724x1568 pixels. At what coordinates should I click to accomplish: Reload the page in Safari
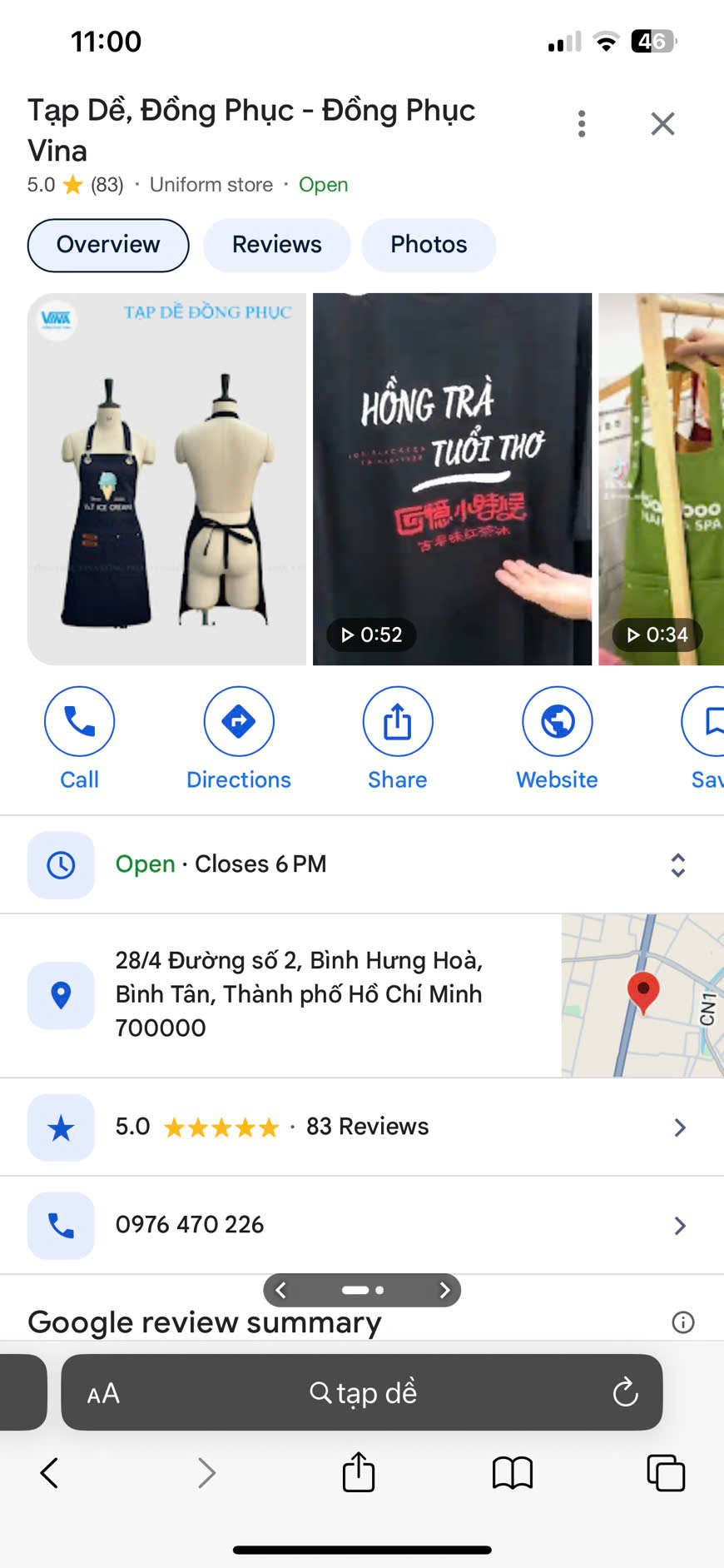[625, 1391]
